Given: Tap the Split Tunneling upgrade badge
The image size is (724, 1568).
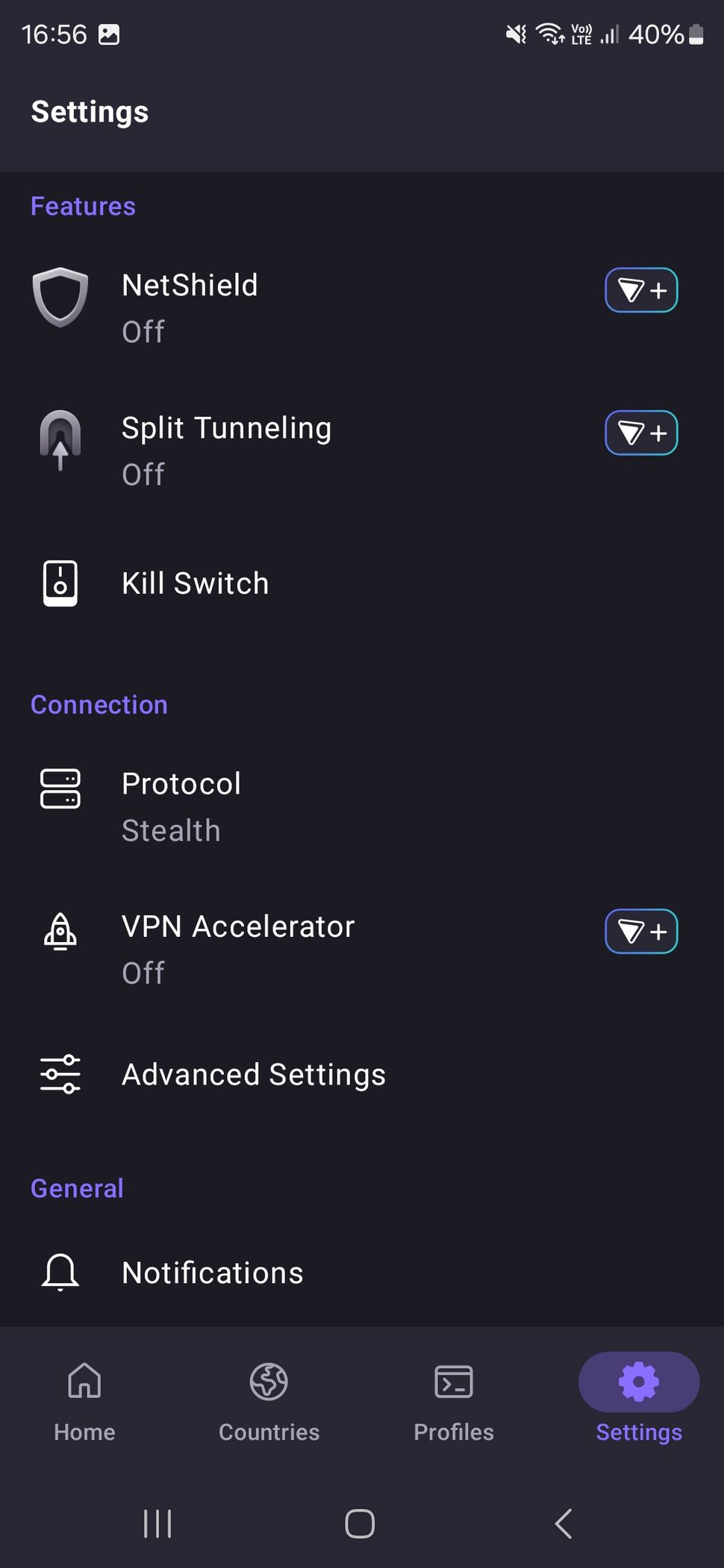Looking at the screenshot, I should (x=640, y=432).
